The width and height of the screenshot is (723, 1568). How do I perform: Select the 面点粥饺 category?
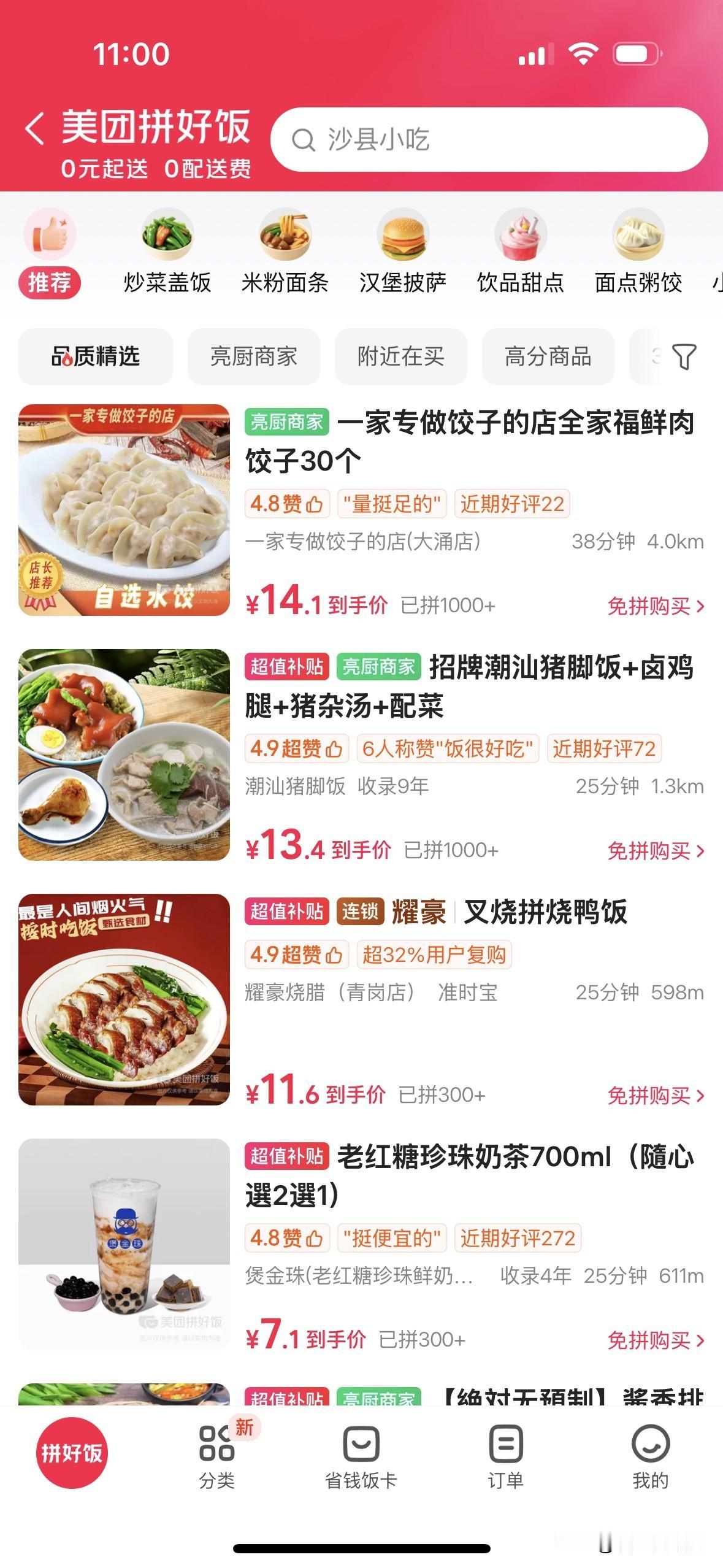pos(638,252)
